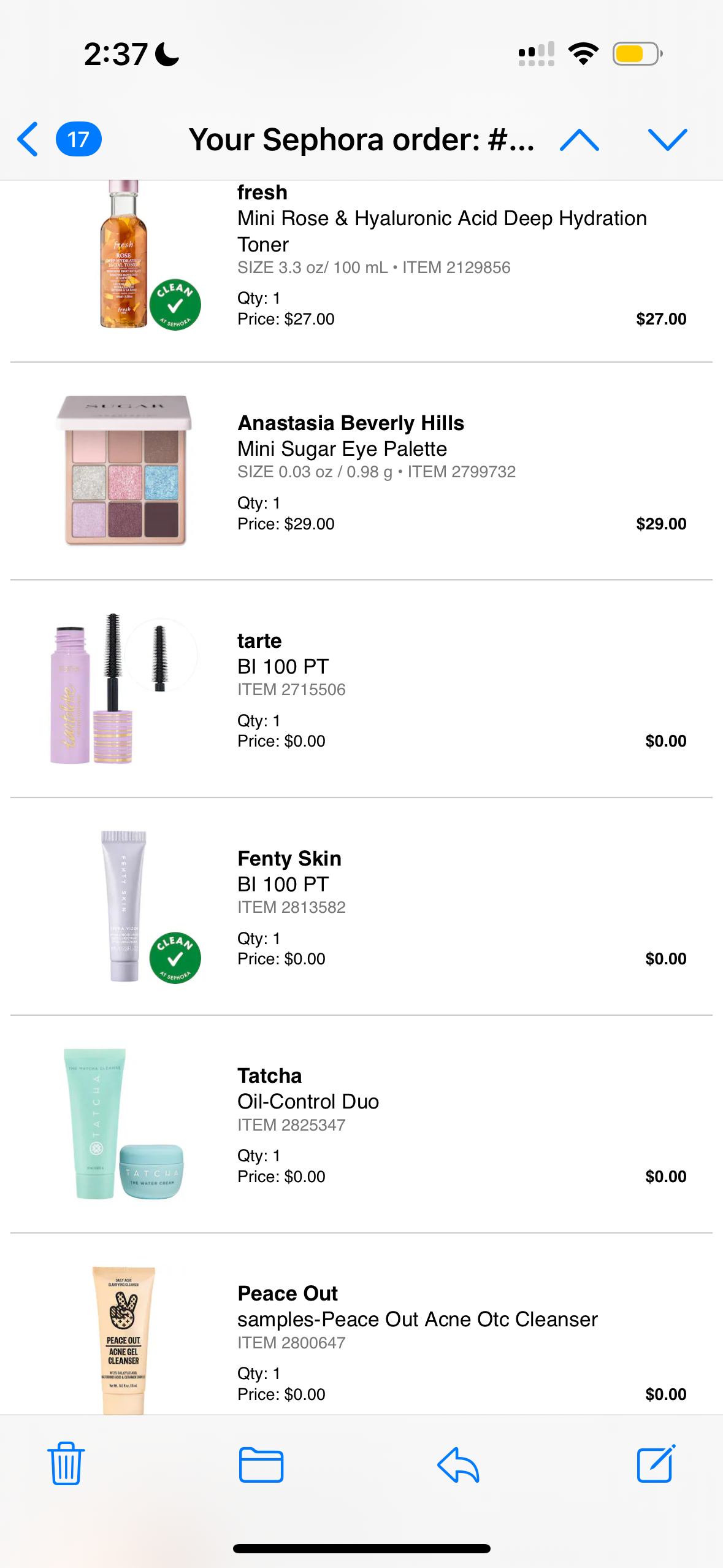Go to the previous email with the up chevron
Viewport: 723px width, 1568px height.
(x=580, y=139)
